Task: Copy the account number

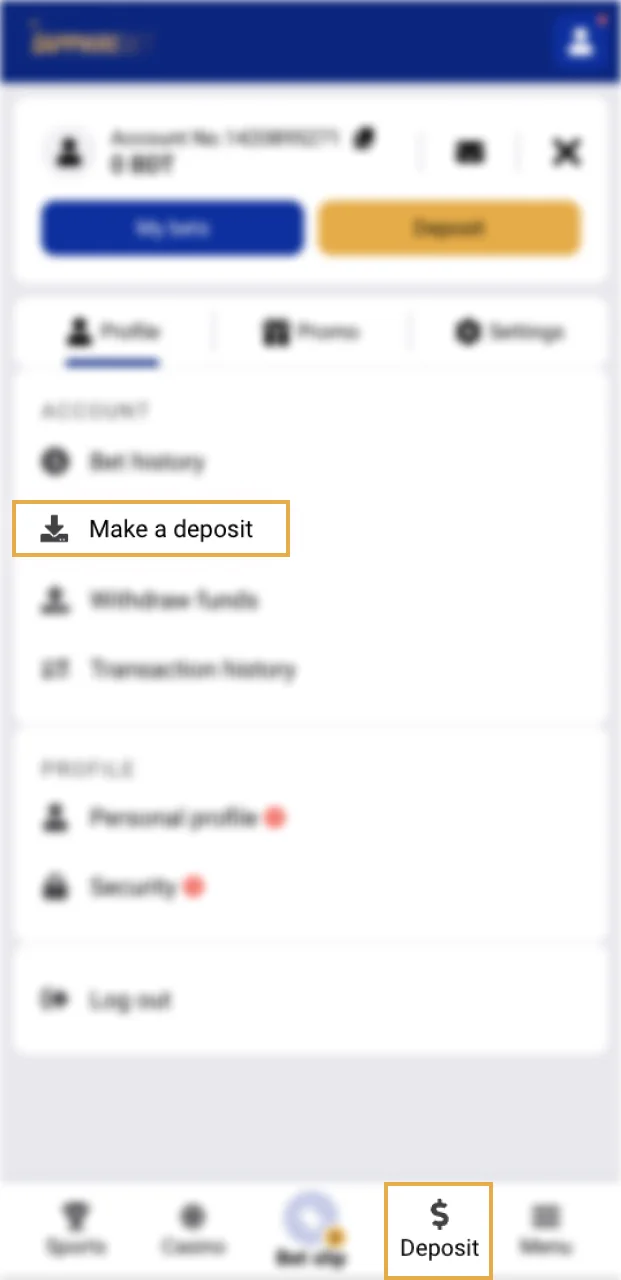Action: coord(364,139)
